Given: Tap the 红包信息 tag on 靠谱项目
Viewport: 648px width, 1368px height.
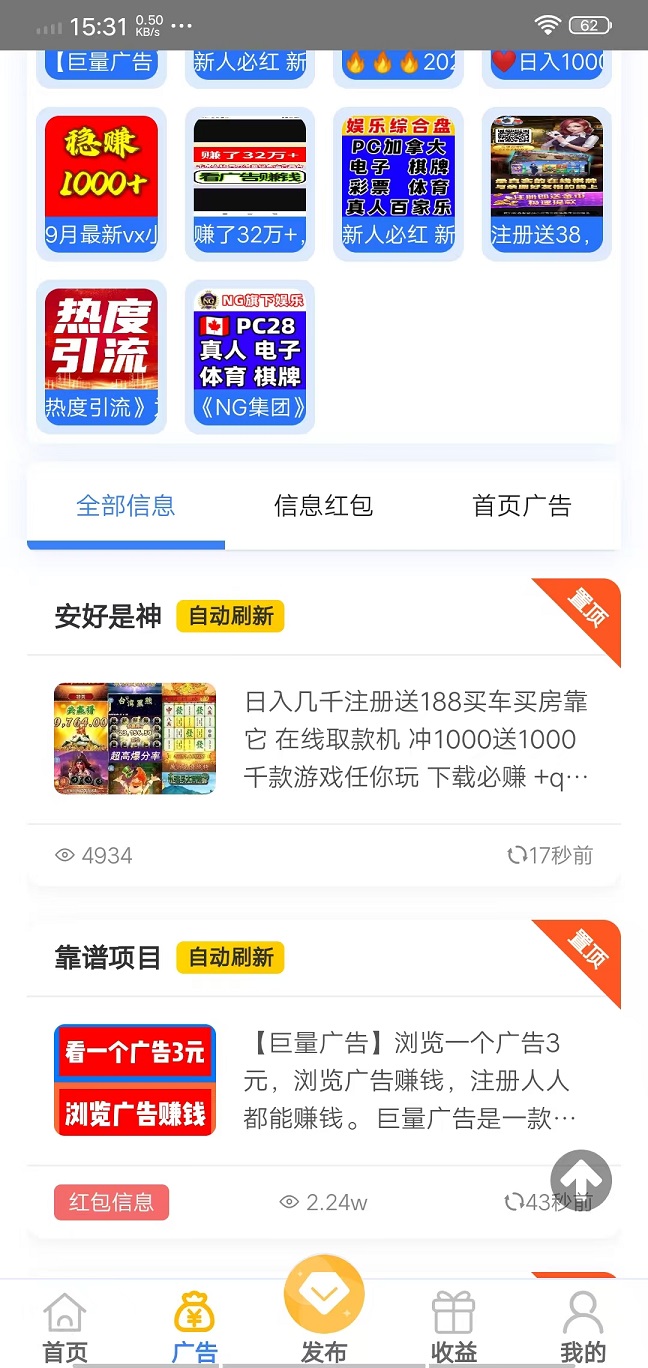Looking at the screenshot, I should (x=111, y=1202).
